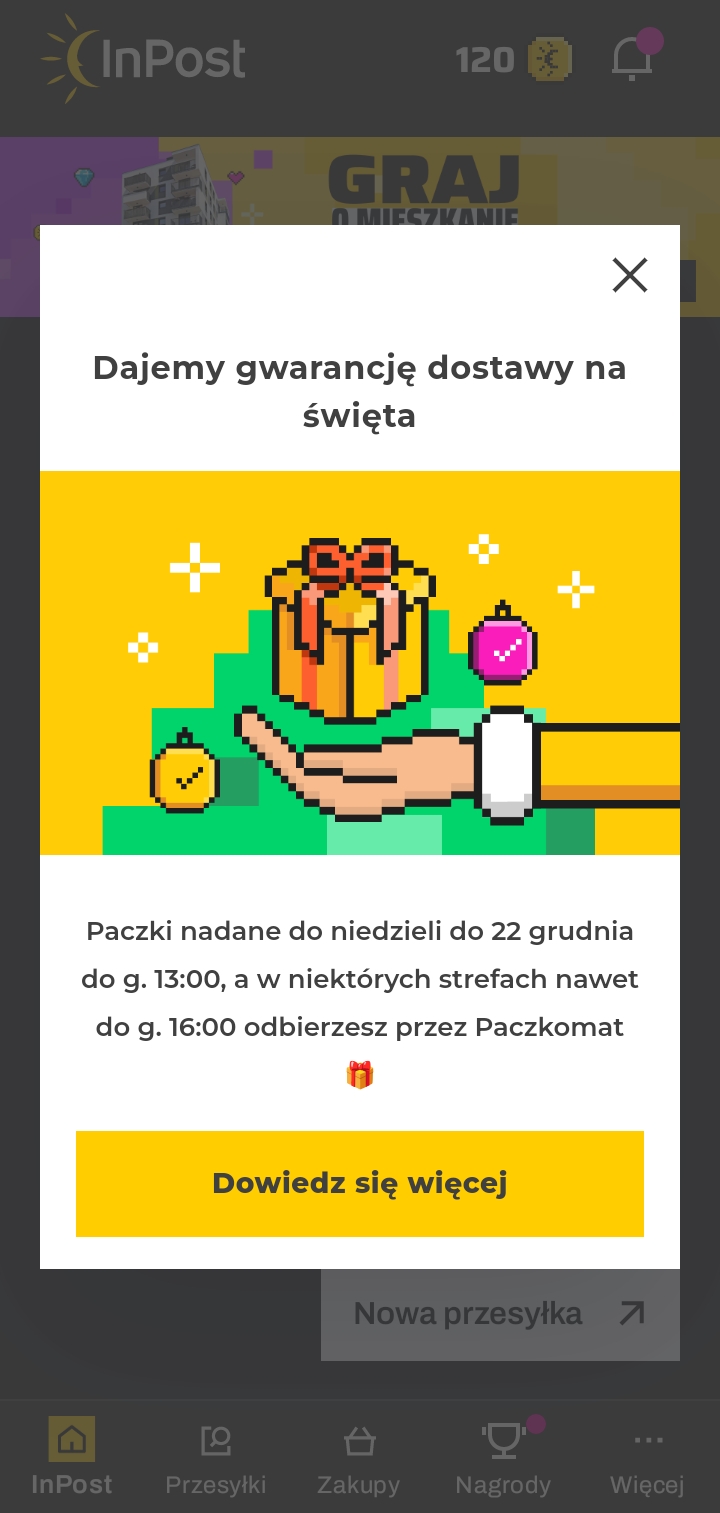Image resolution: width=720 pixels, height=1513 pixels.
Task: Go to the InPost home tab
Action: (x=72, y=1458)
